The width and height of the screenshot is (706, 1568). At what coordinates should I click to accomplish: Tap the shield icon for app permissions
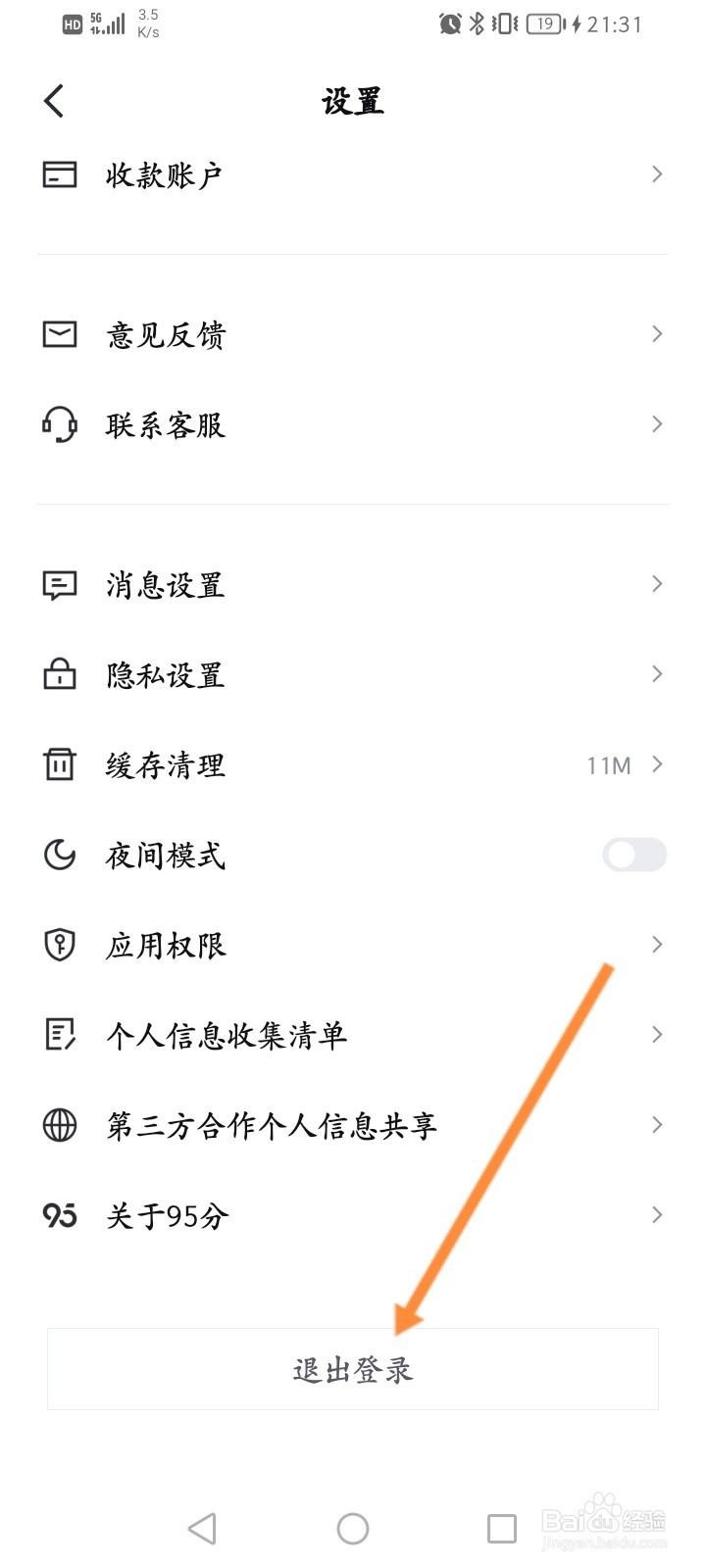click(59, 944)
